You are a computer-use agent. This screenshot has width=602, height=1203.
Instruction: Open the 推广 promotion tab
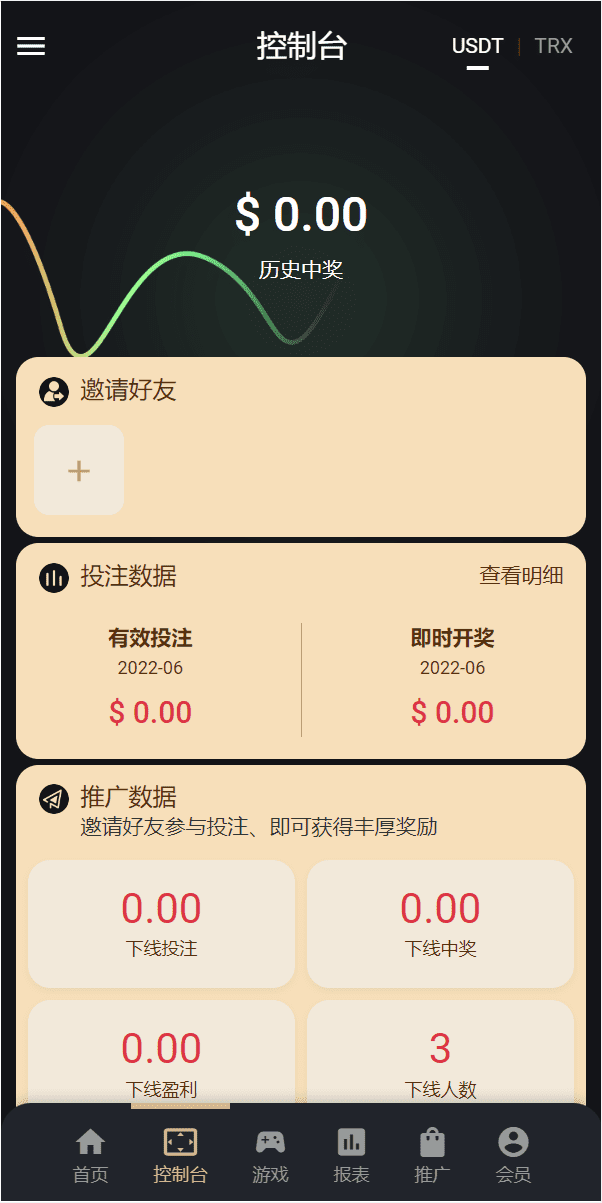coord(432,1155)
